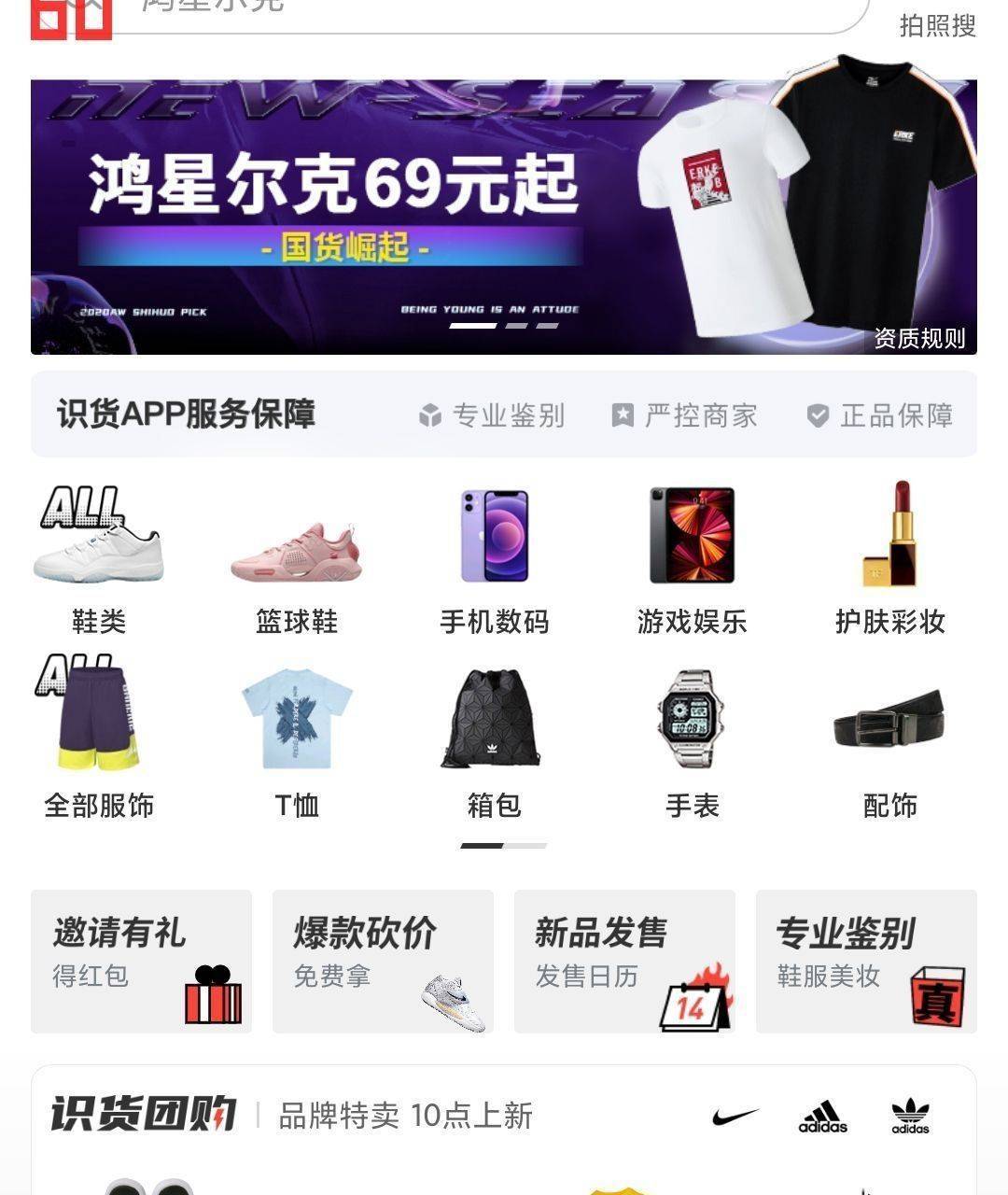Open 识货APP服务保障 info bar
Image resolution: width=1008 pixels, height=1195 pixels.
point(504,415)
